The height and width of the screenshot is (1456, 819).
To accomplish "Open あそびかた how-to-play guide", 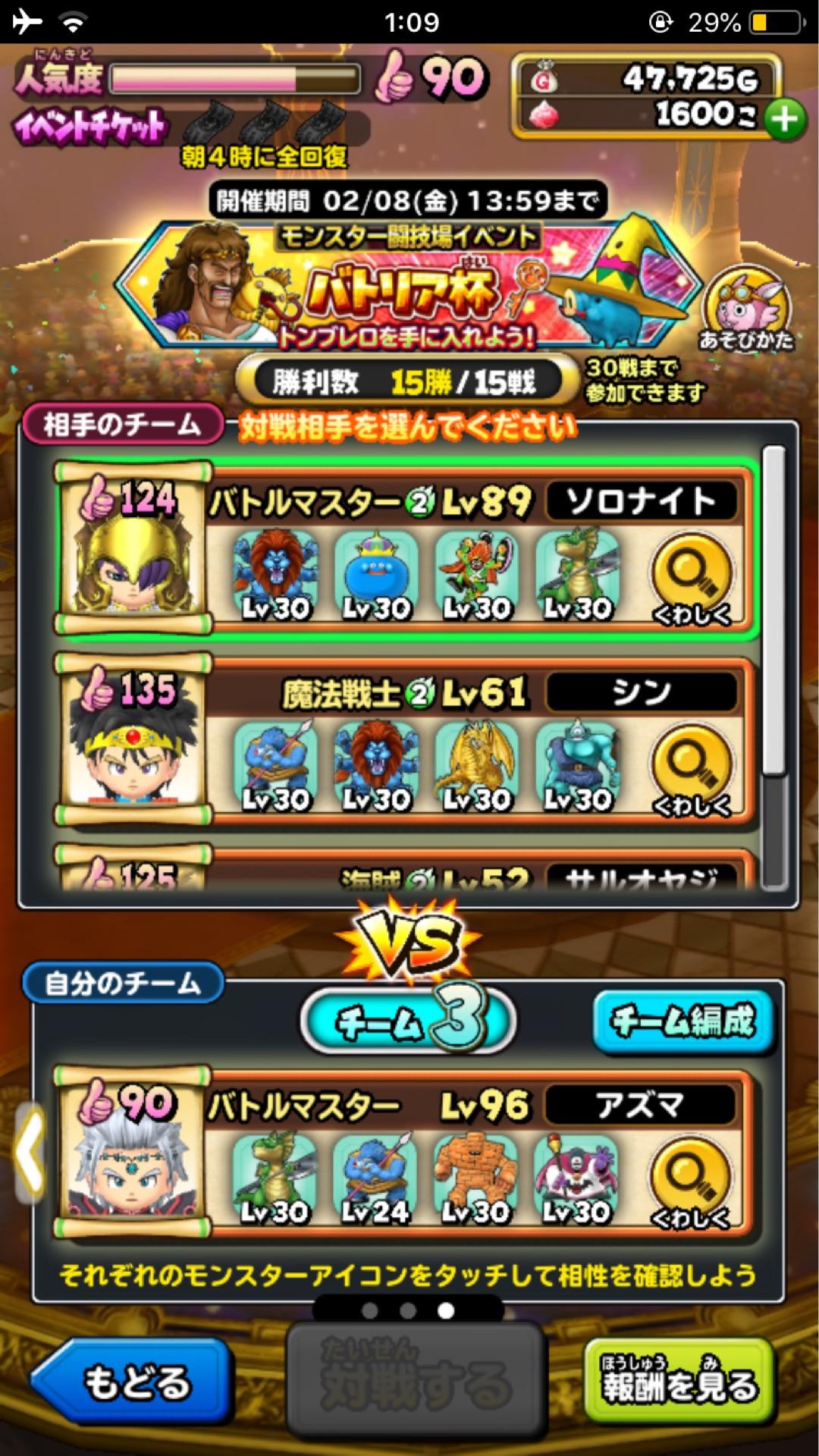I will tap(746, 309).
